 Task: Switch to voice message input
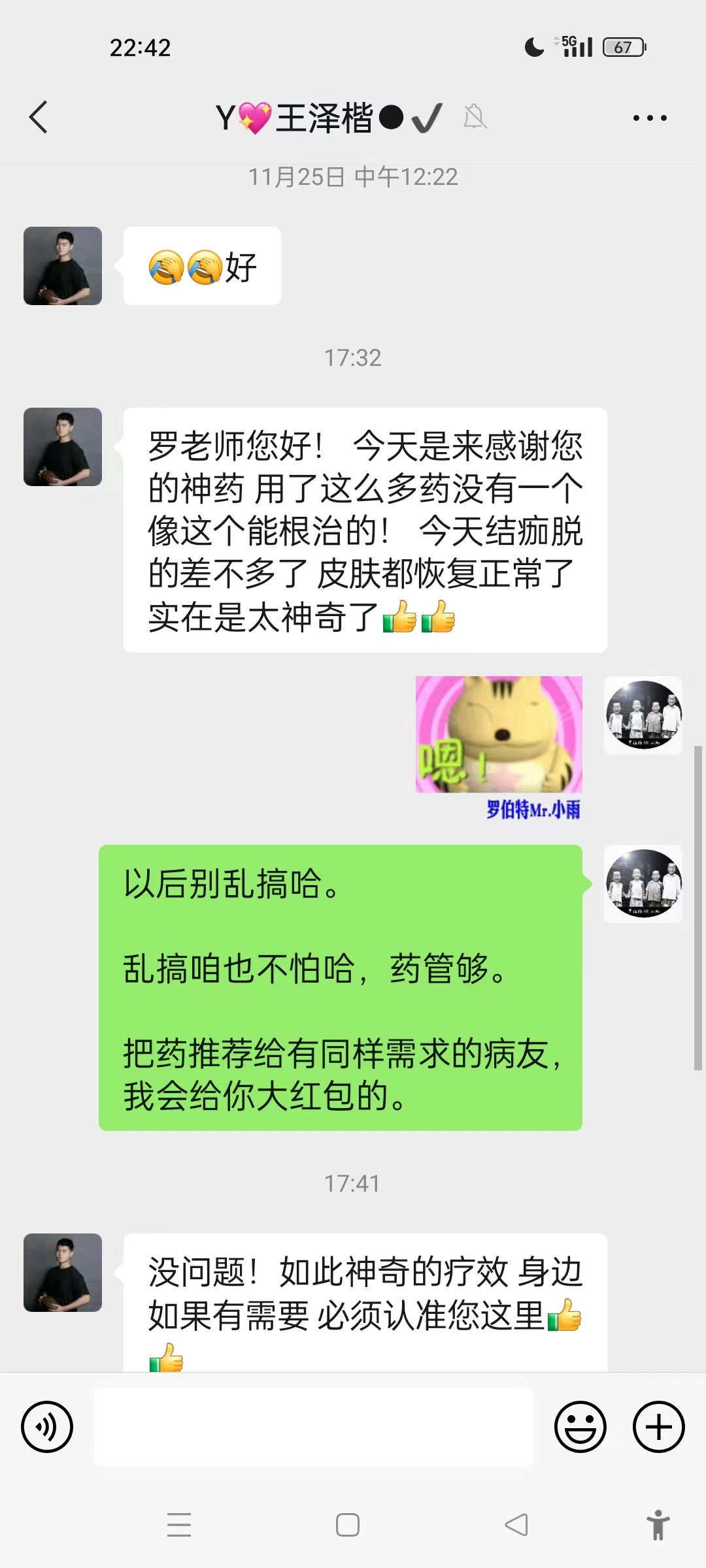(x=47, y=1427)
